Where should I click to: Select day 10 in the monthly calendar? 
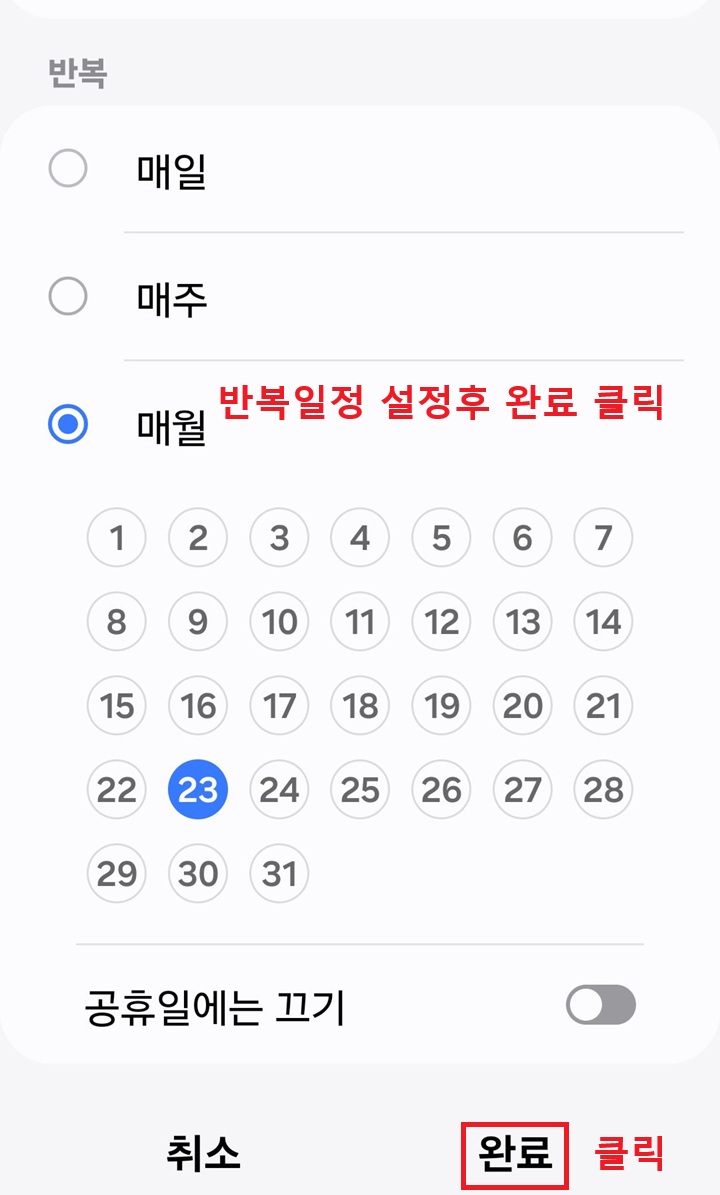279,621
